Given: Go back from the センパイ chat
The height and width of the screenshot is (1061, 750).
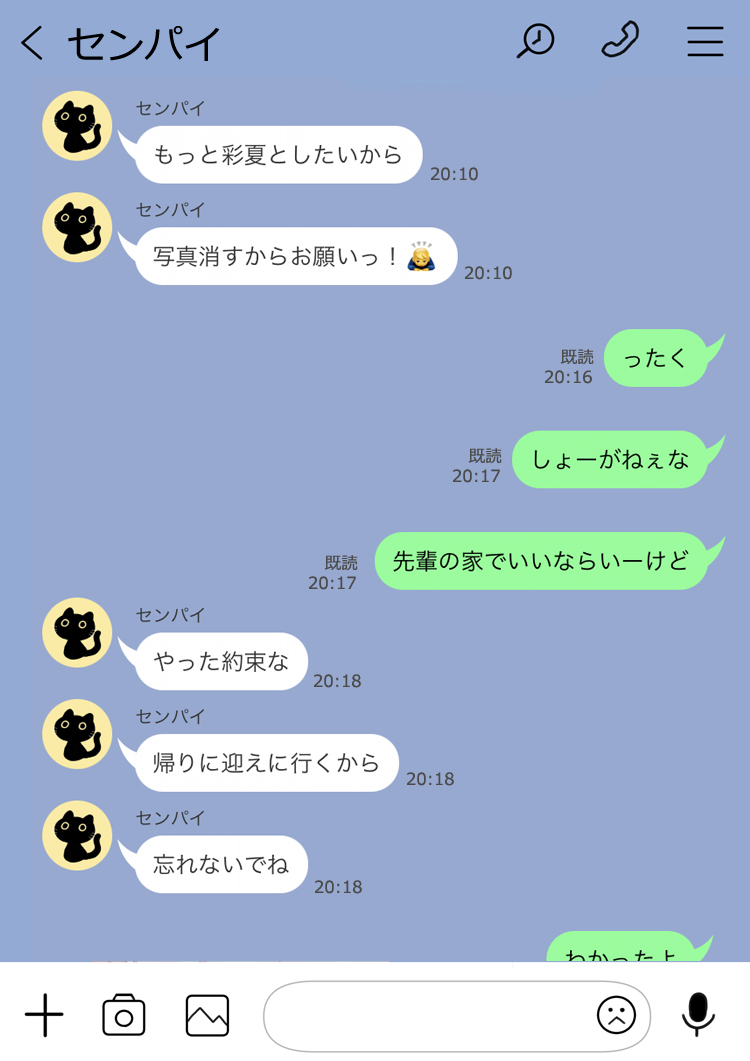Looking at the screenshot, I should [x=32, y=43].
